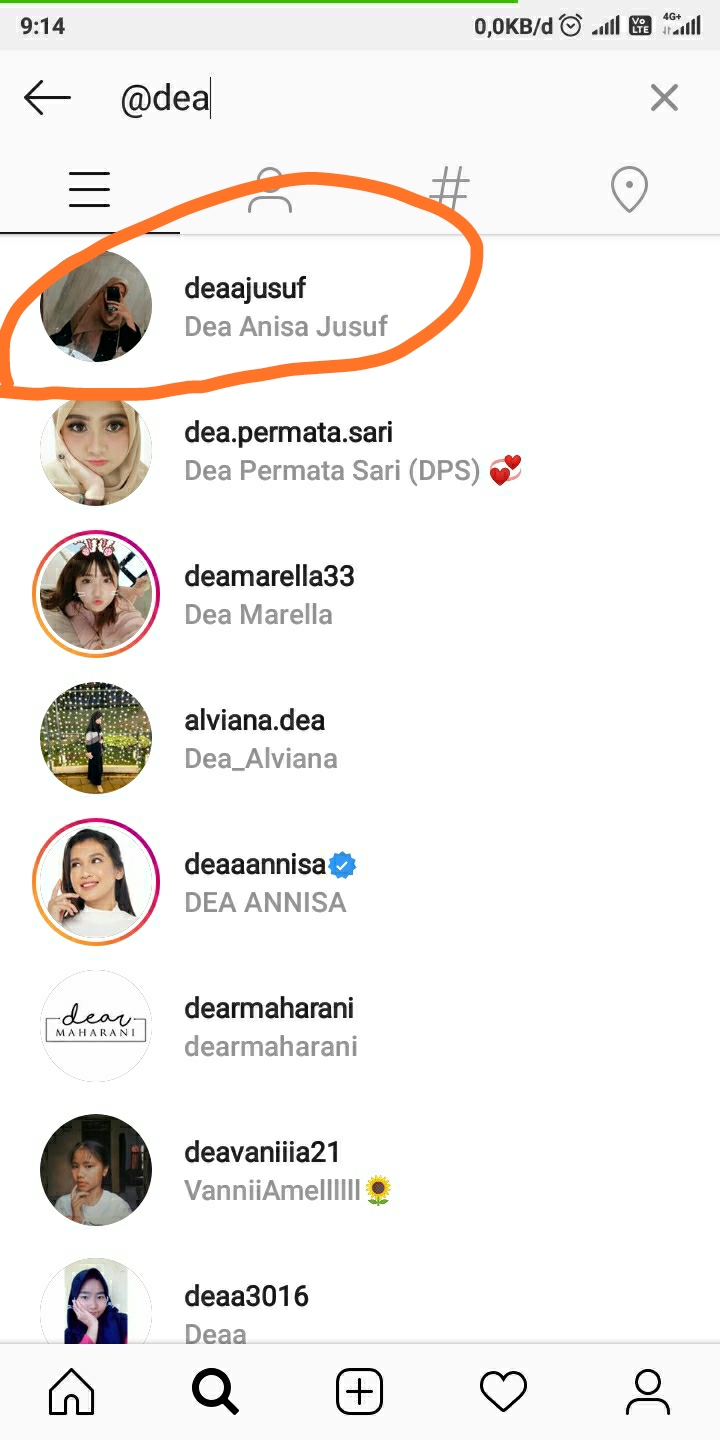Open the deaajusuf profile
The height and width of the screenshot is (1440, 720).
(245, 306)
